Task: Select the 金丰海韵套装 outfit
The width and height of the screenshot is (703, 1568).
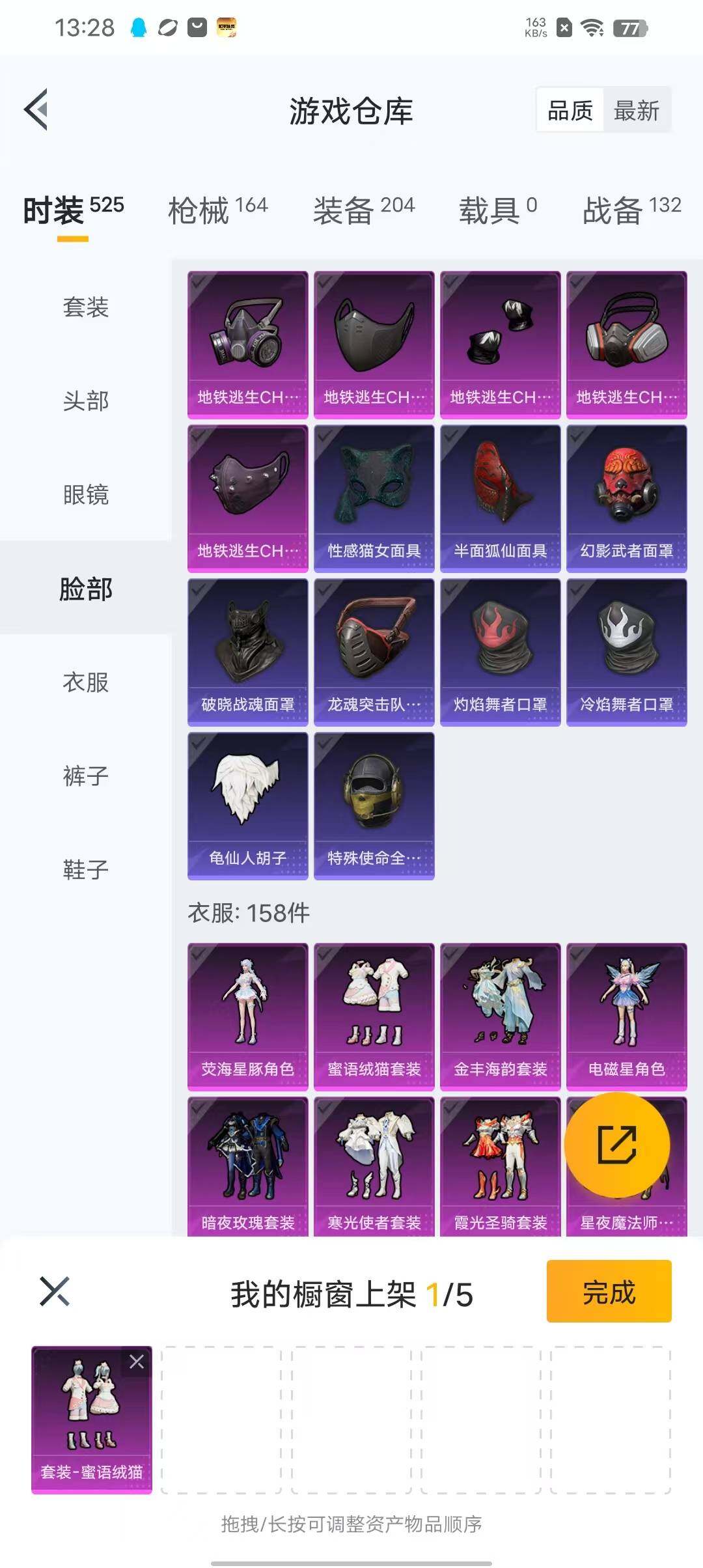Action: [500, 1016]
